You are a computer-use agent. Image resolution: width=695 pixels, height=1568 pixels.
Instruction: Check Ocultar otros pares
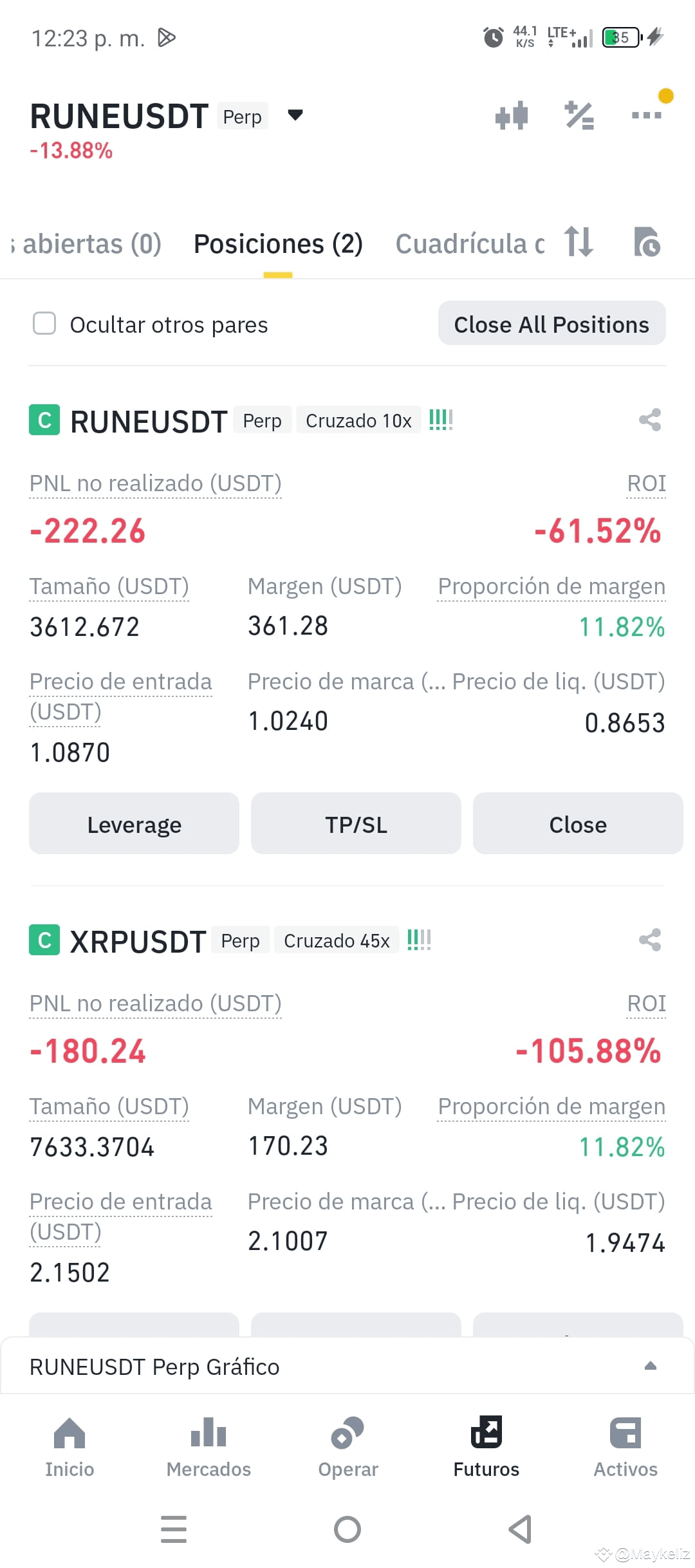tap(44, 324)
